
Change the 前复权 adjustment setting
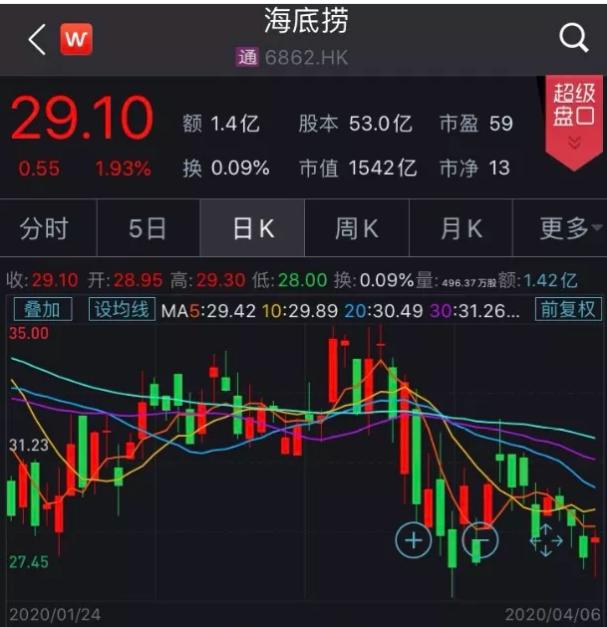pos(567,309)
